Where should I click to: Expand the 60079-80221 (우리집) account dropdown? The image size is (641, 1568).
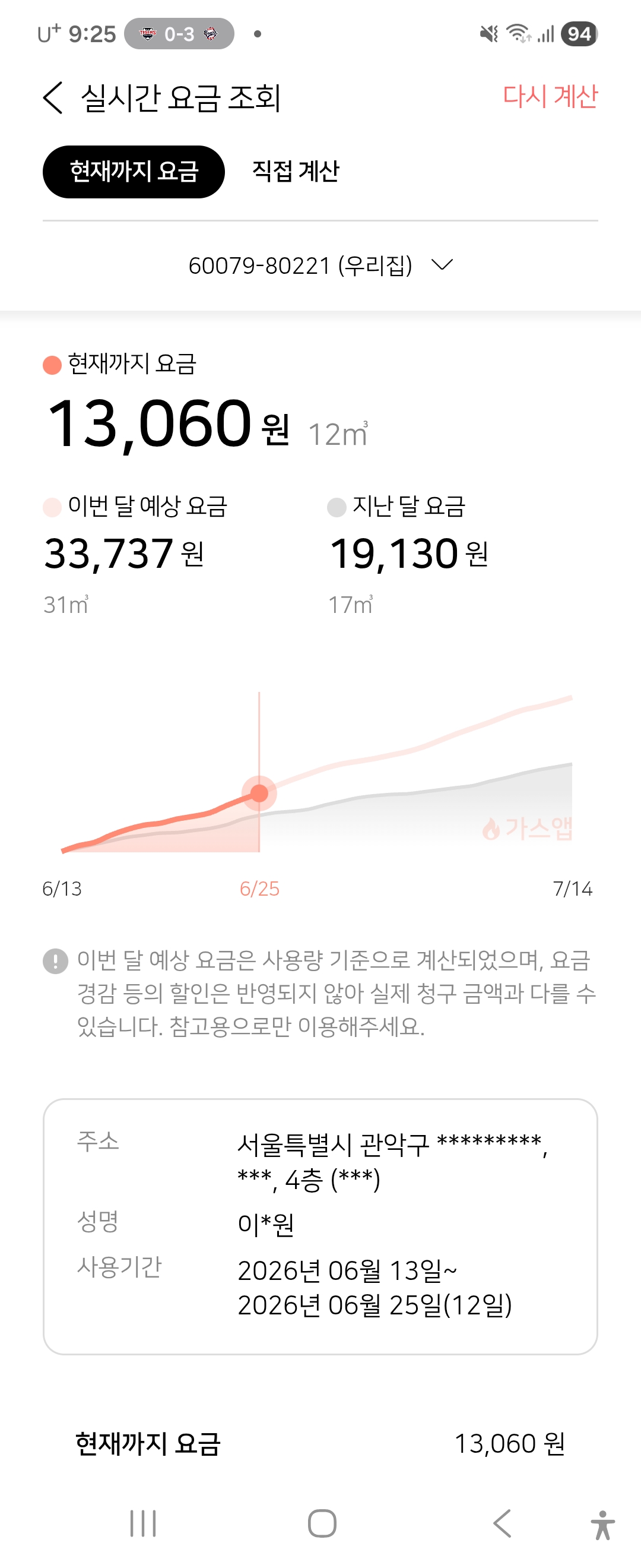coord(320,265)
